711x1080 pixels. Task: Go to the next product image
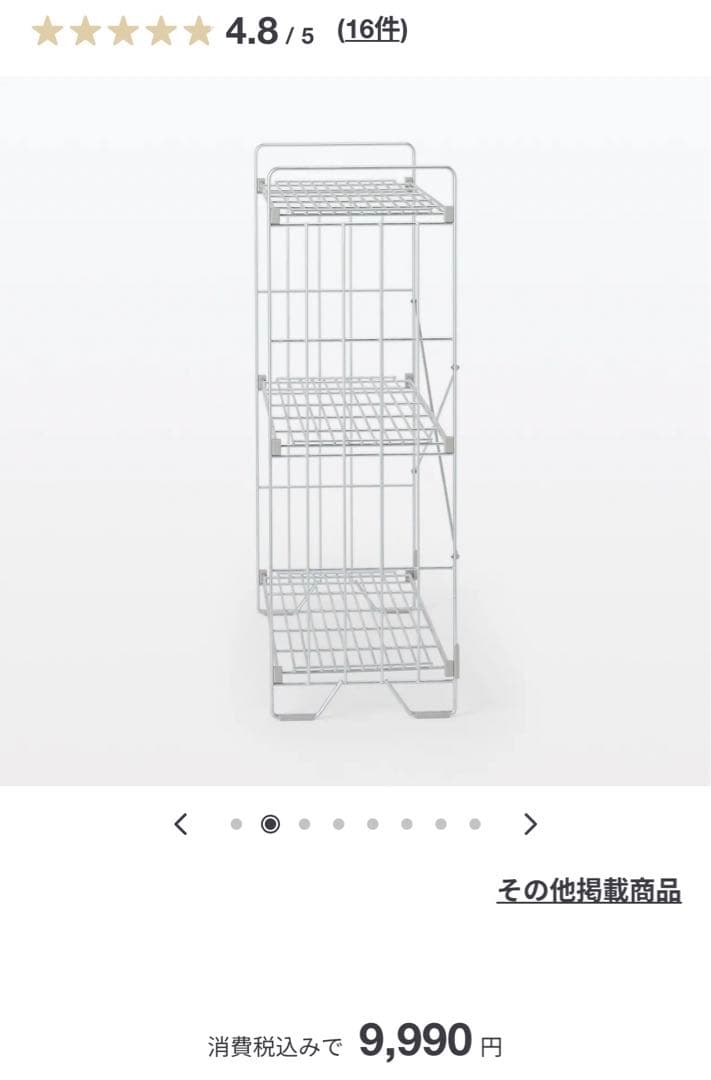tap(530, 824)
